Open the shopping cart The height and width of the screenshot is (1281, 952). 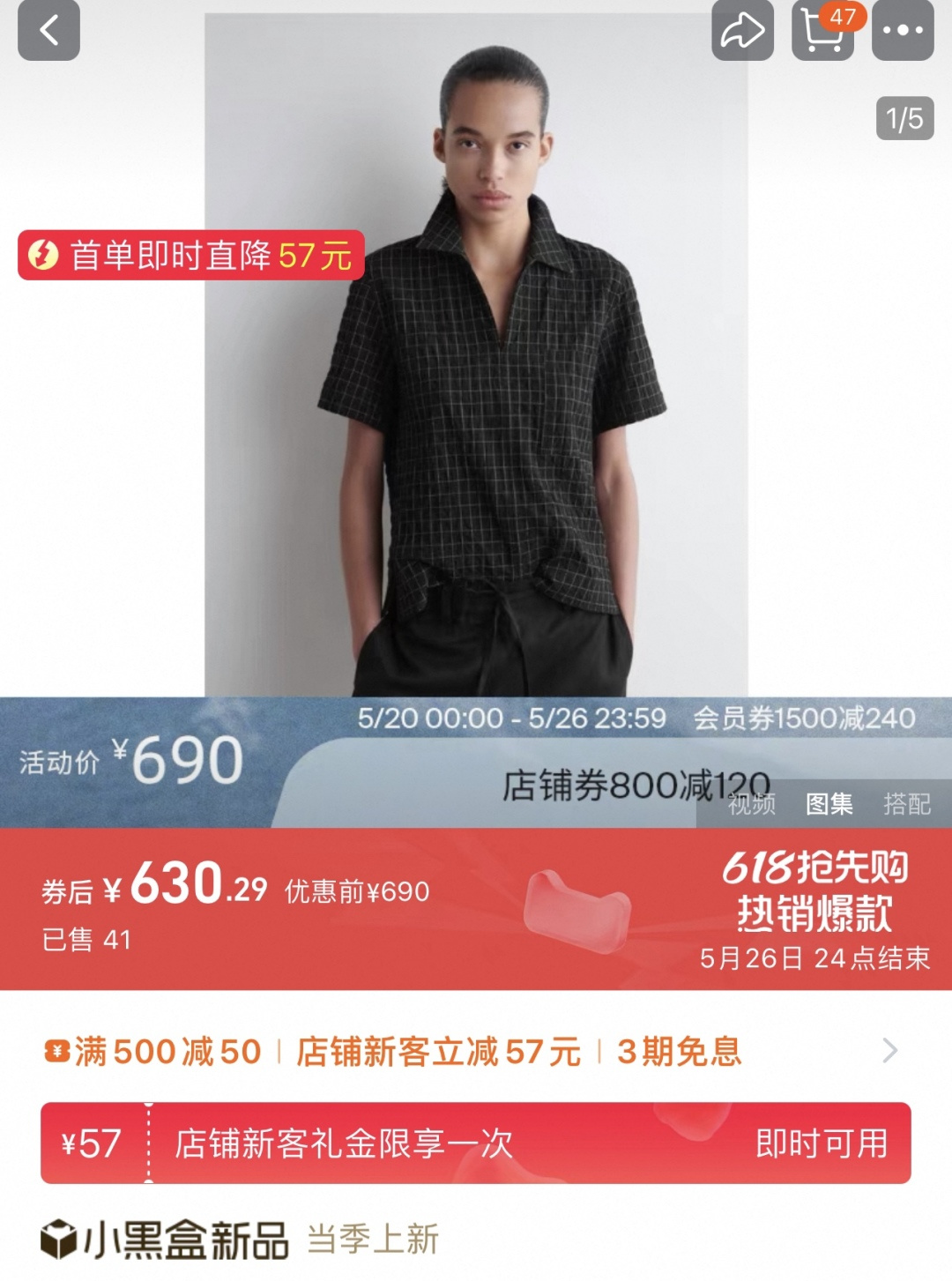(822, 31)
